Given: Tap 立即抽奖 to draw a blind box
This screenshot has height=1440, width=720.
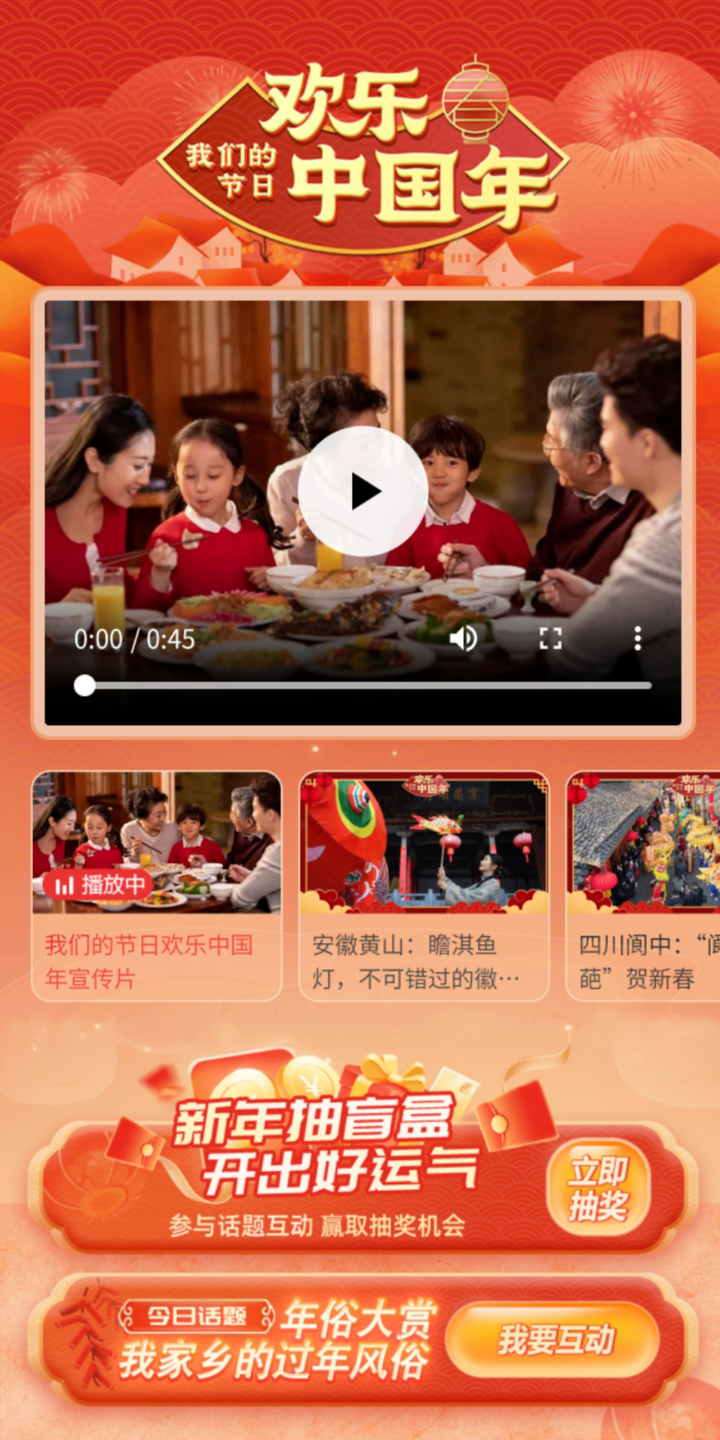Looking at the screenshot, I should pos(598,1189).
